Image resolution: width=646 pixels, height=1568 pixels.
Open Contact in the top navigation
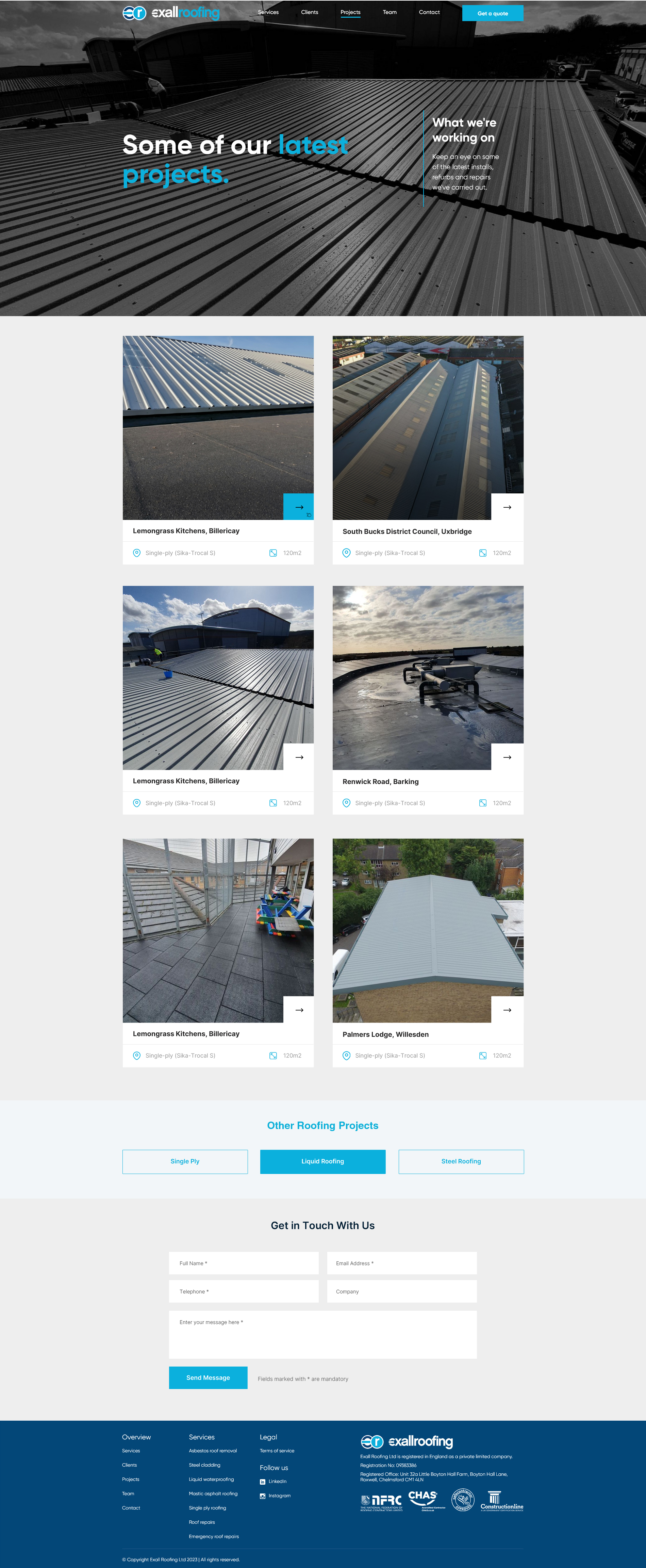pos(429,12)
